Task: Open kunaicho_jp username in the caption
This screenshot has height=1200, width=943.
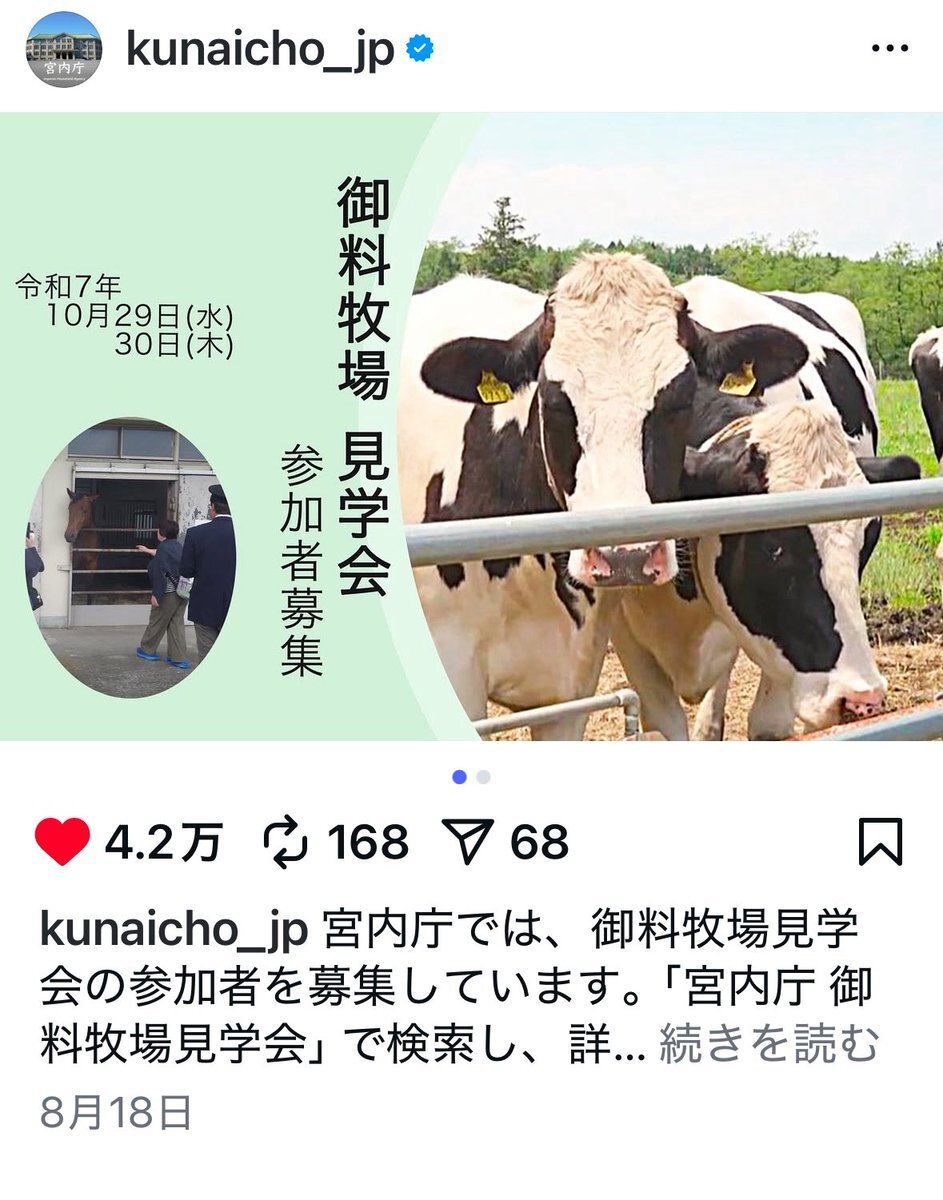Action: click(x=173, y=929)
